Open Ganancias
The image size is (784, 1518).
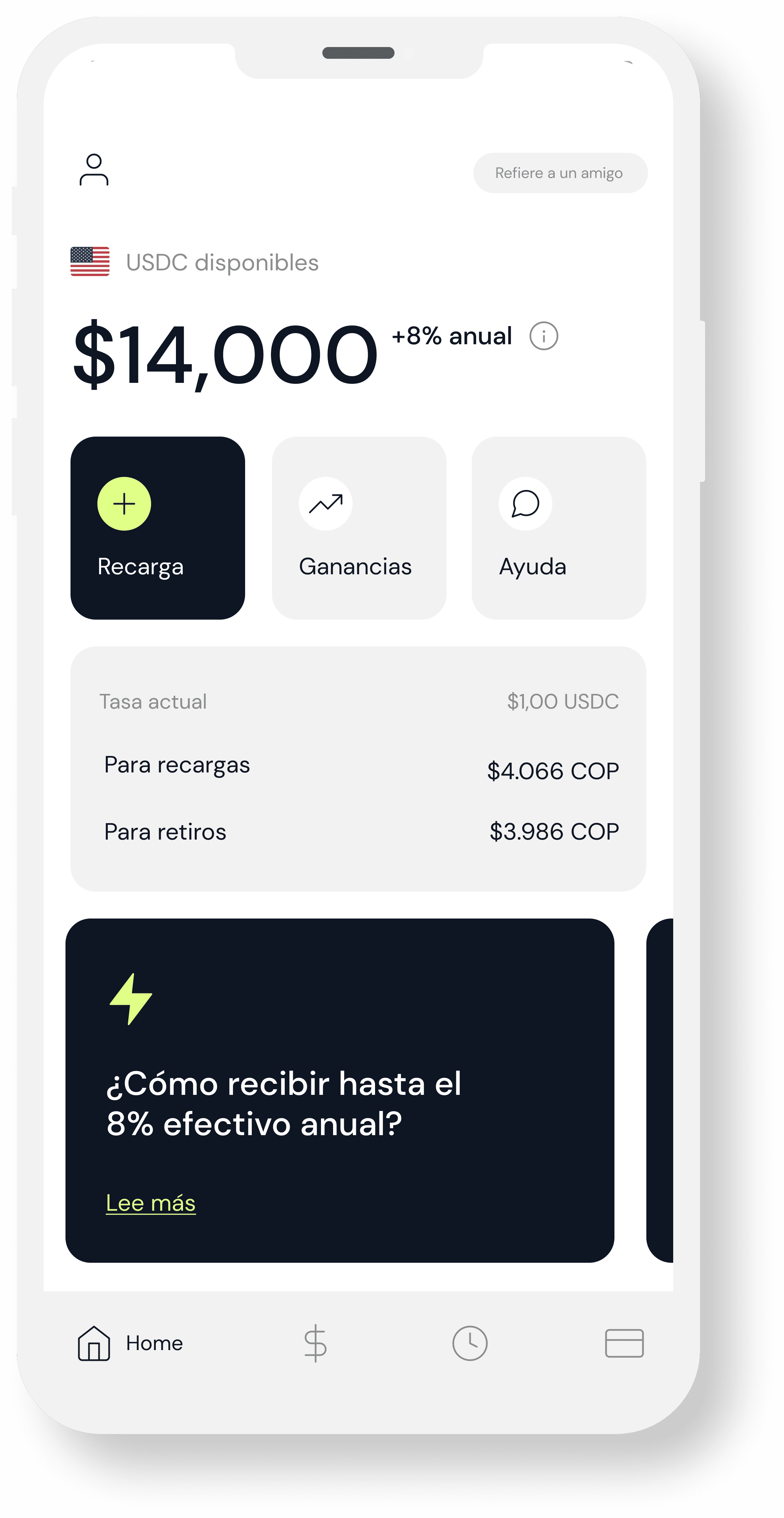tap(359, 527)
